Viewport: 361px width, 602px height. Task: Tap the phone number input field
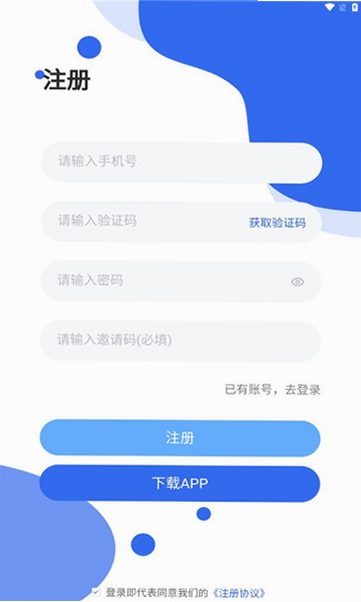(181, 162)
